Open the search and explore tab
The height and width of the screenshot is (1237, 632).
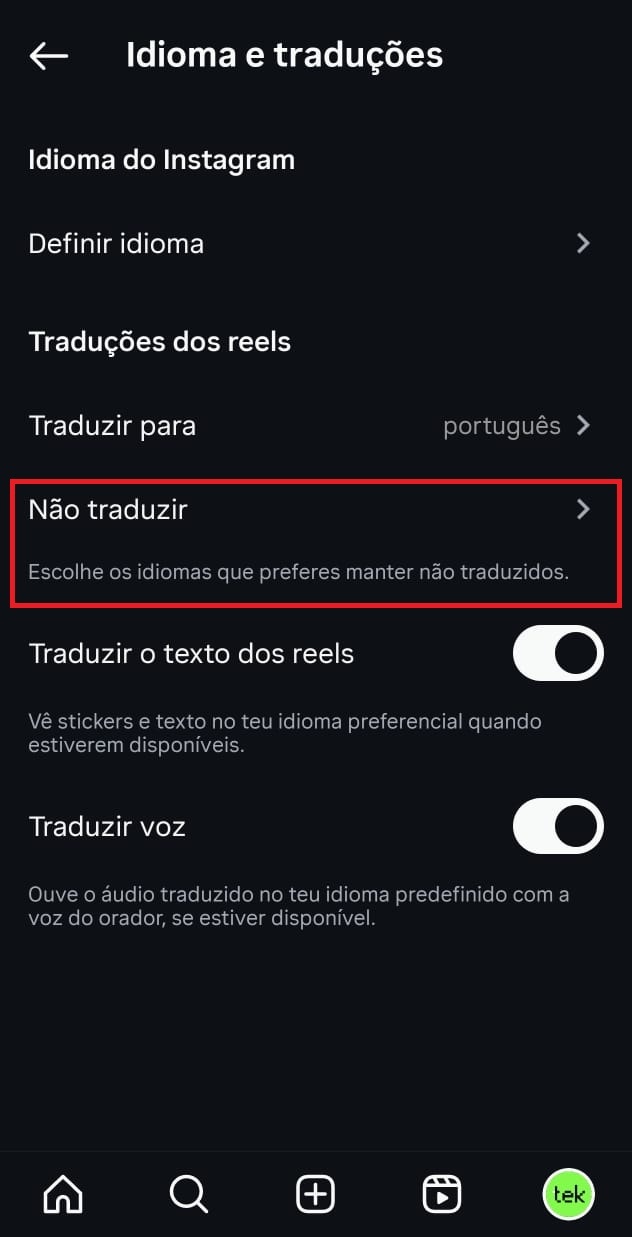click(x=188, y=1194)
